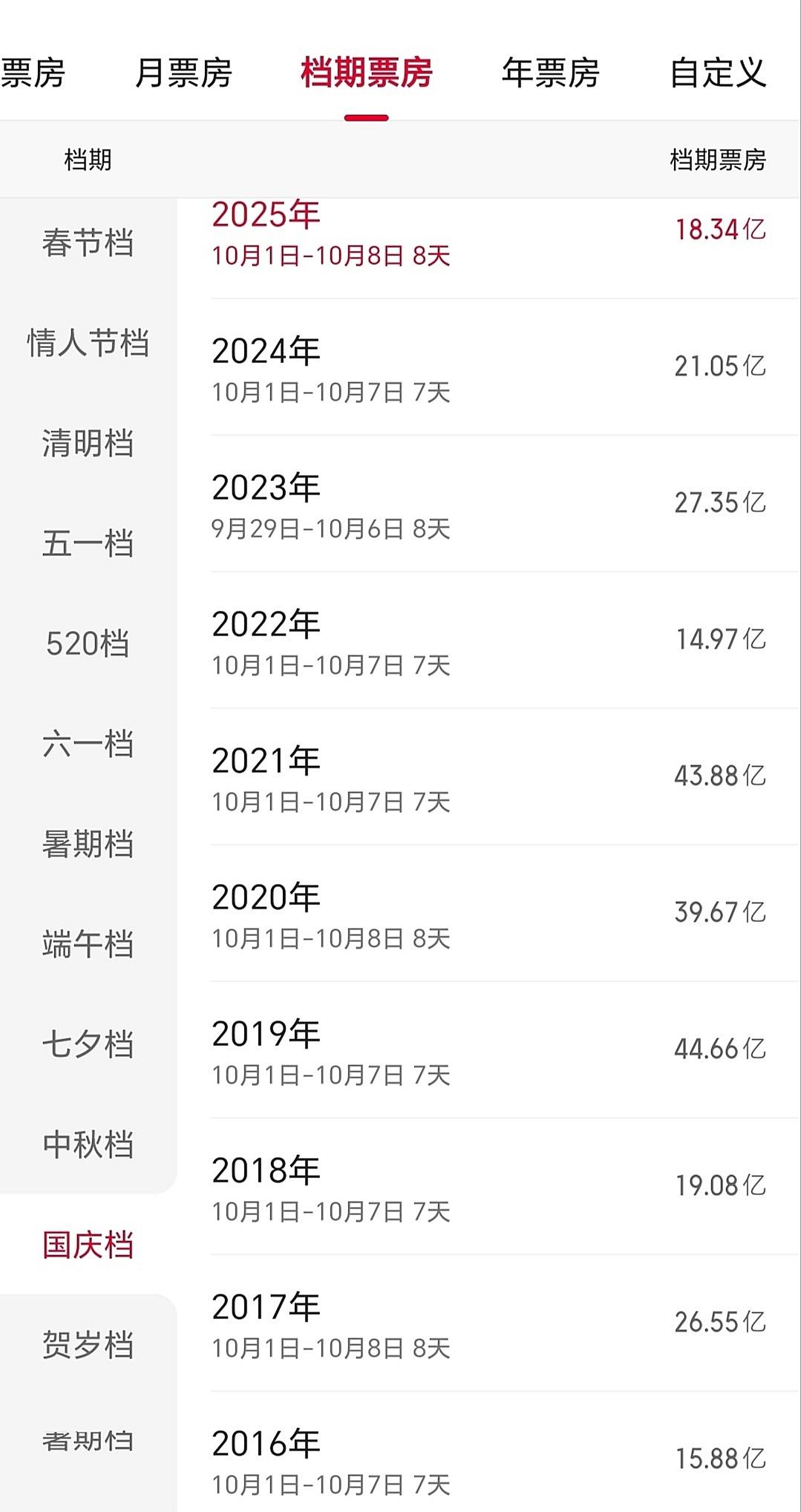
Task: Switch to the 月票房 tab
Action: point(183,73)
